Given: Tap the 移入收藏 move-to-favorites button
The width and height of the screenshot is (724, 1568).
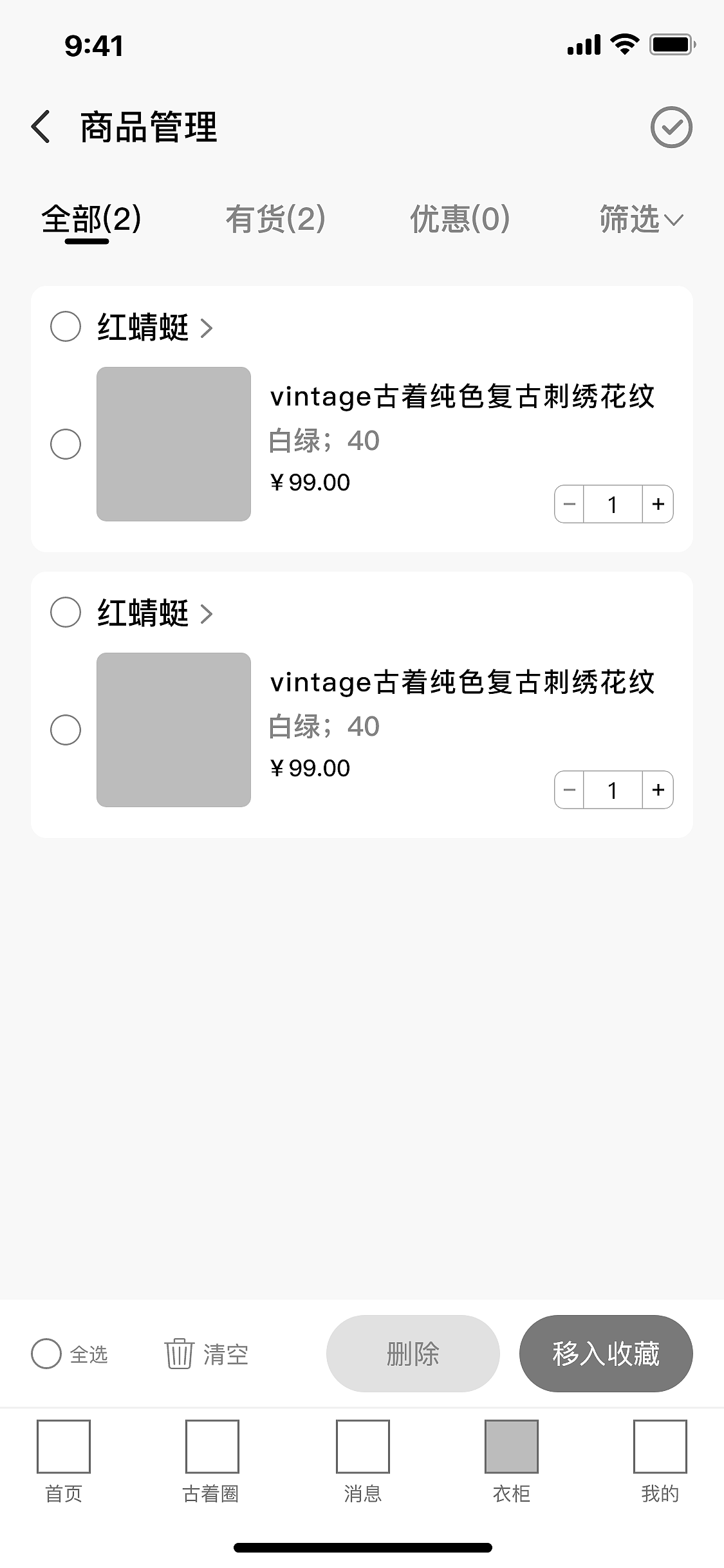Looking at the screenshot, I should (606, 1354).
